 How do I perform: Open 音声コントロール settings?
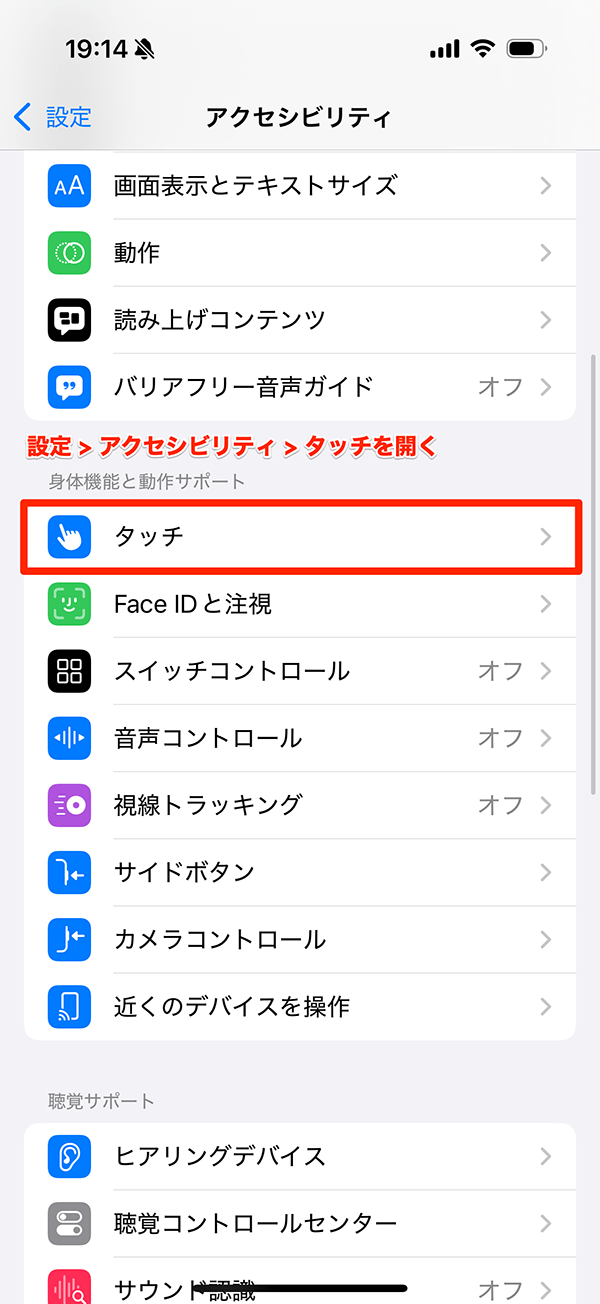point(300,738)
